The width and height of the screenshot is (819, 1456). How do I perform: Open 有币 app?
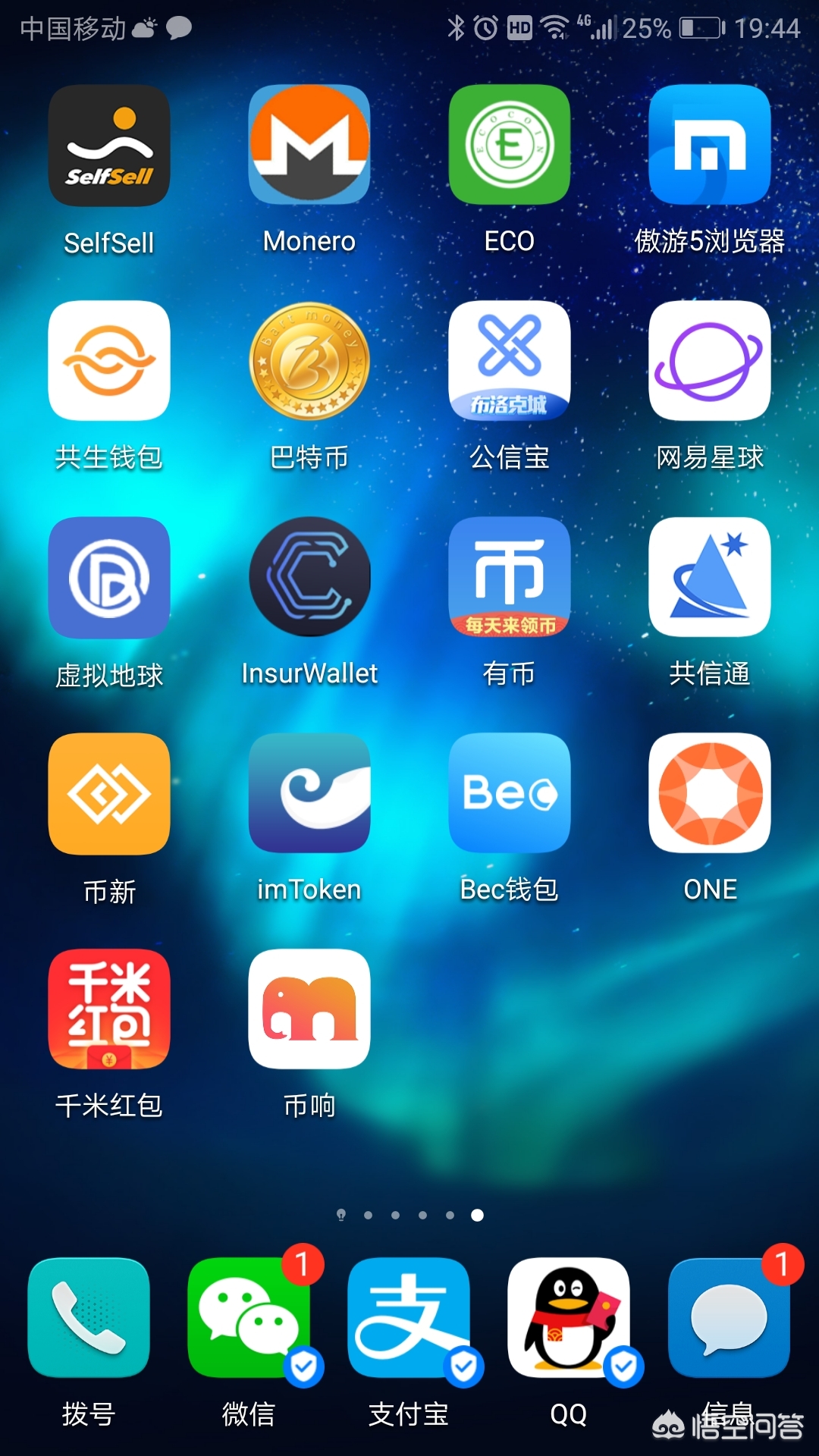tap(510, 577)
